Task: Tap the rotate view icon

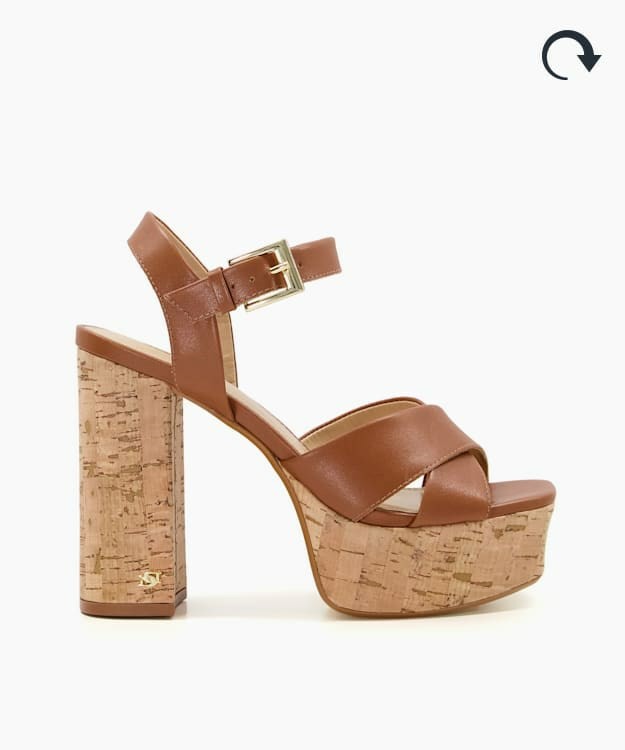Action: (x=570, y=55)
